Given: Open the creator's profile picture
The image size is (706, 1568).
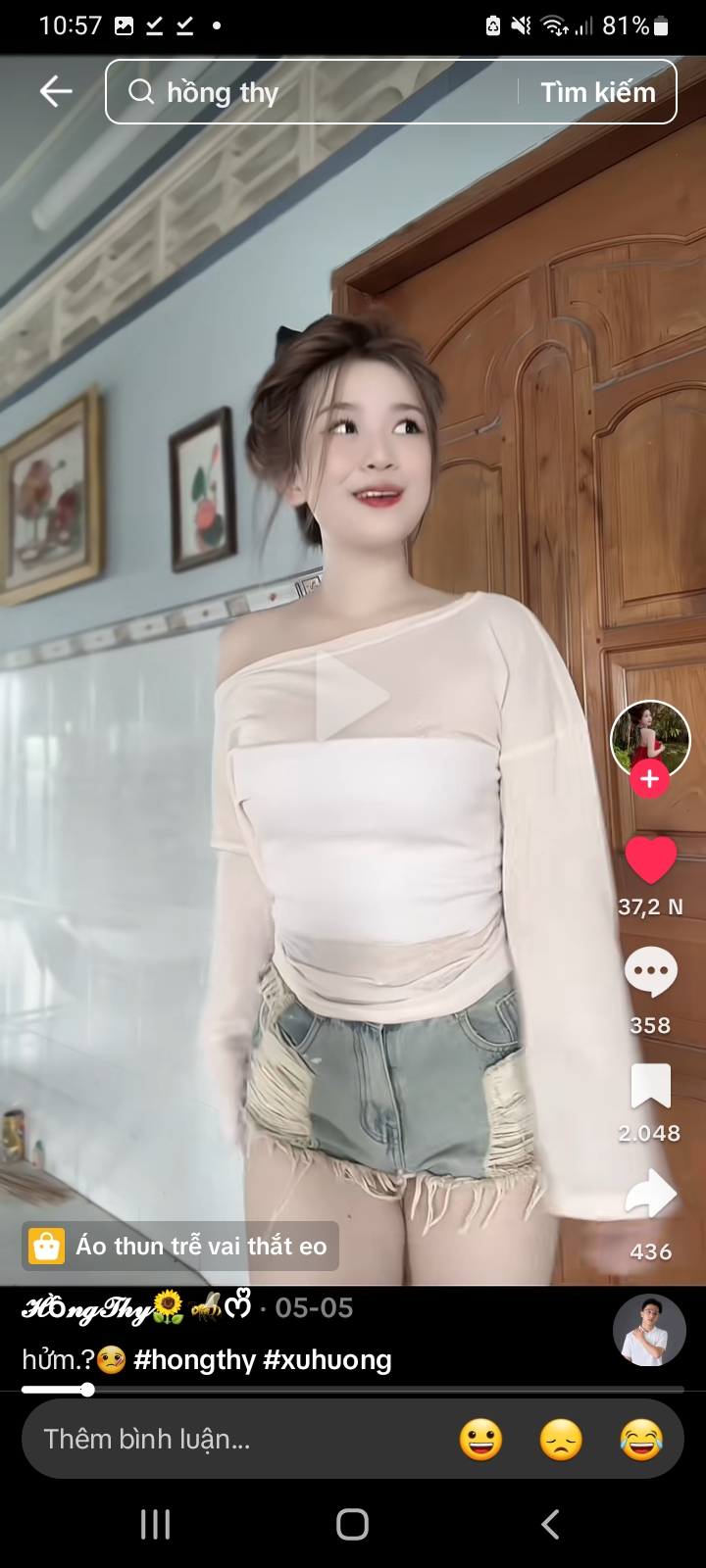Looking at the screenshot, I should coord(650,738).
